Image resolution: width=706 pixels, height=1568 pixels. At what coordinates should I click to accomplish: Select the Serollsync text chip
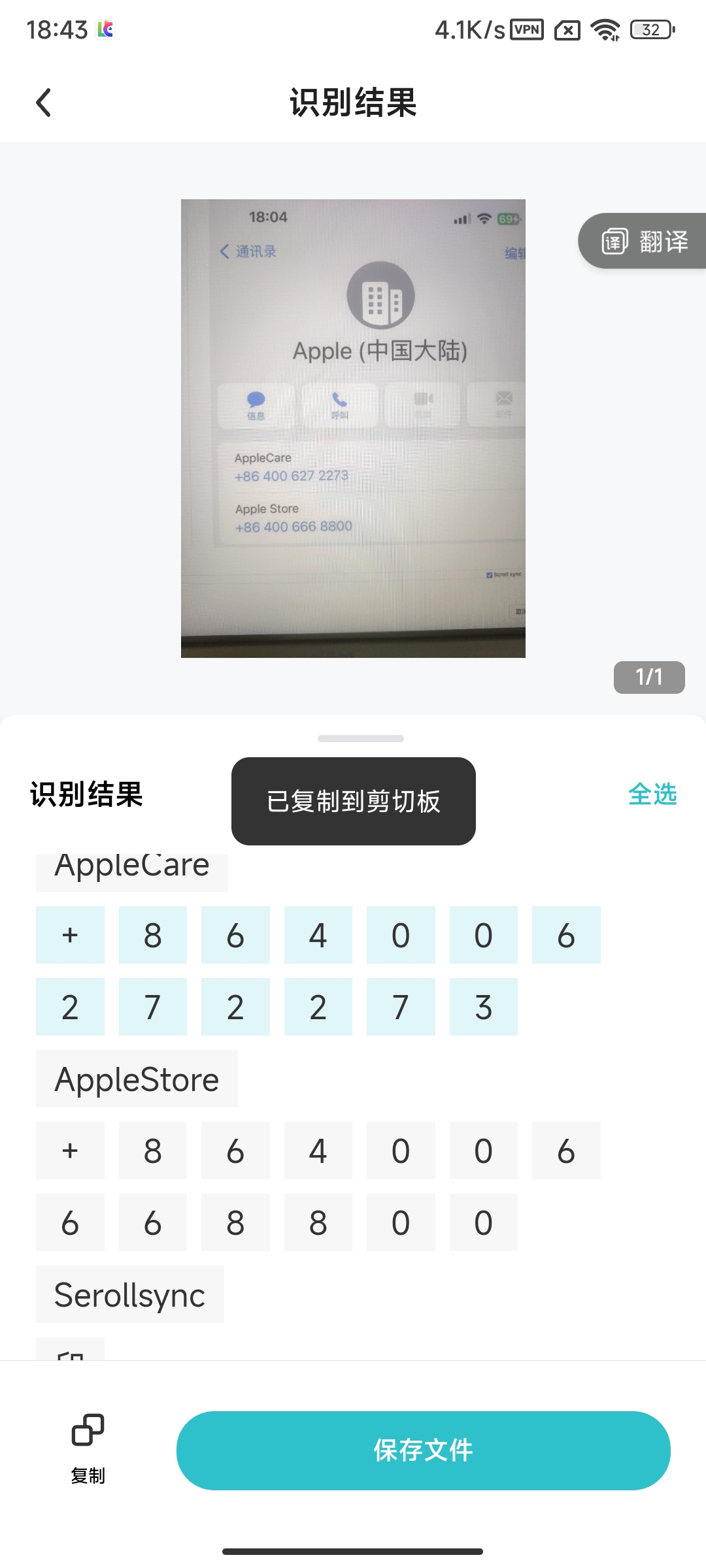[x=130, y=1294]
